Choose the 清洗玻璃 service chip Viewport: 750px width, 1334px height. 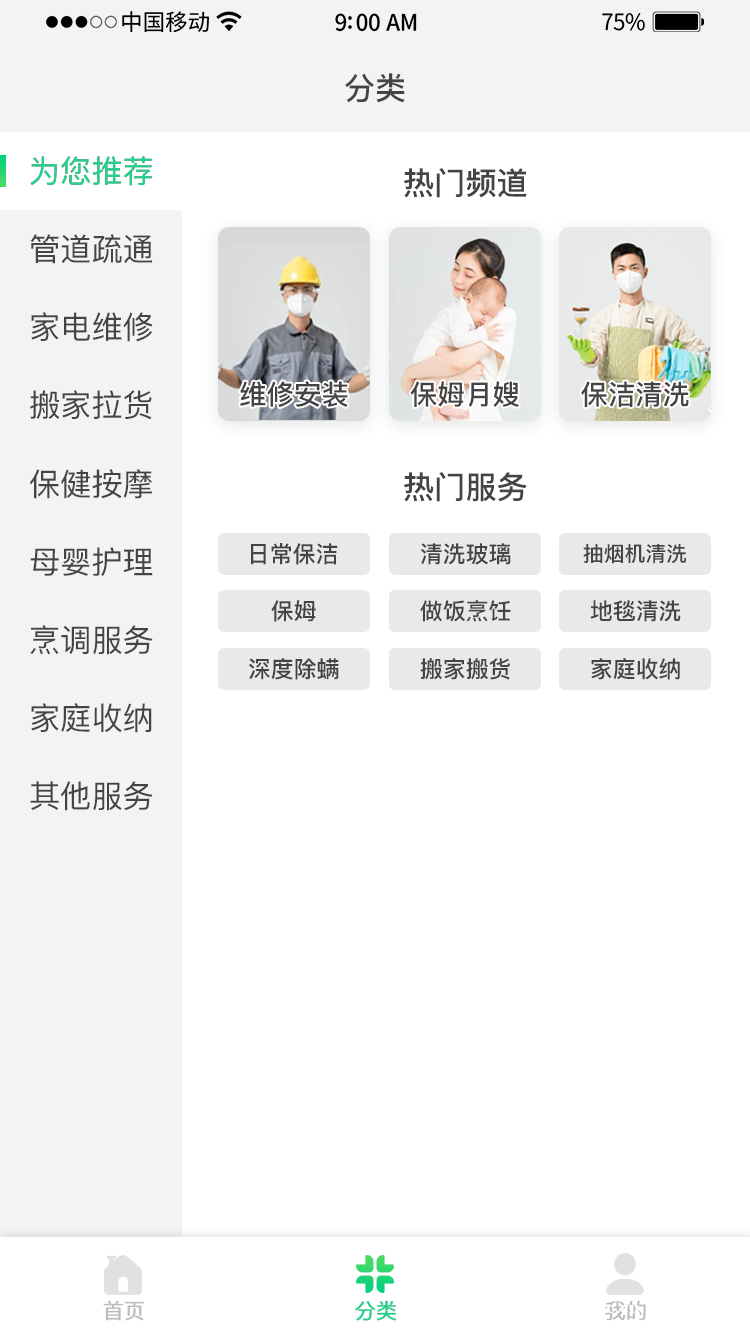465,554
